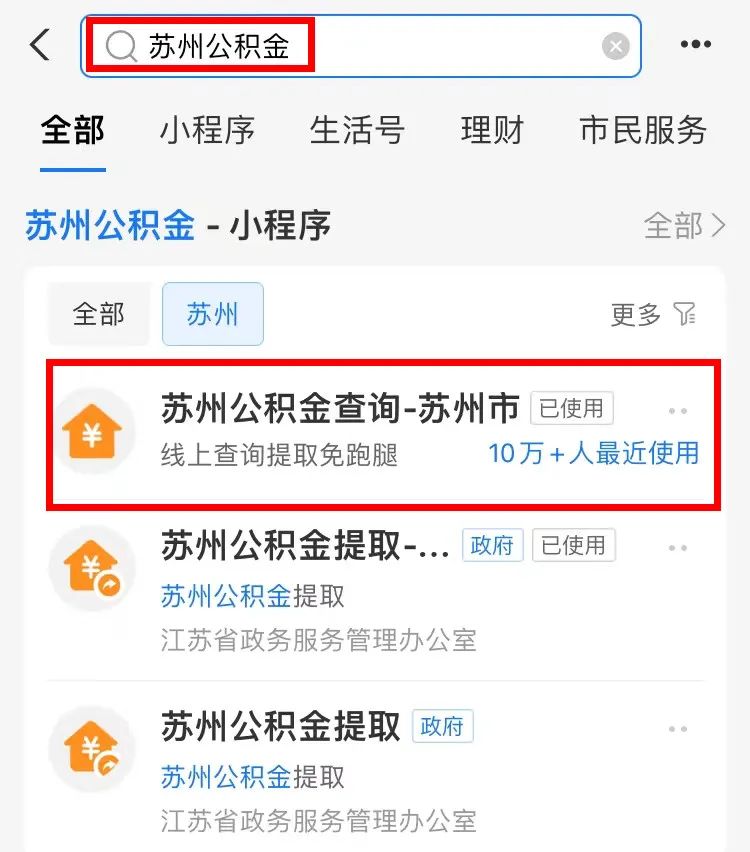750x852 pixels.
Task: View all mini programs via 全部 arrow
Action: (684, 226)
